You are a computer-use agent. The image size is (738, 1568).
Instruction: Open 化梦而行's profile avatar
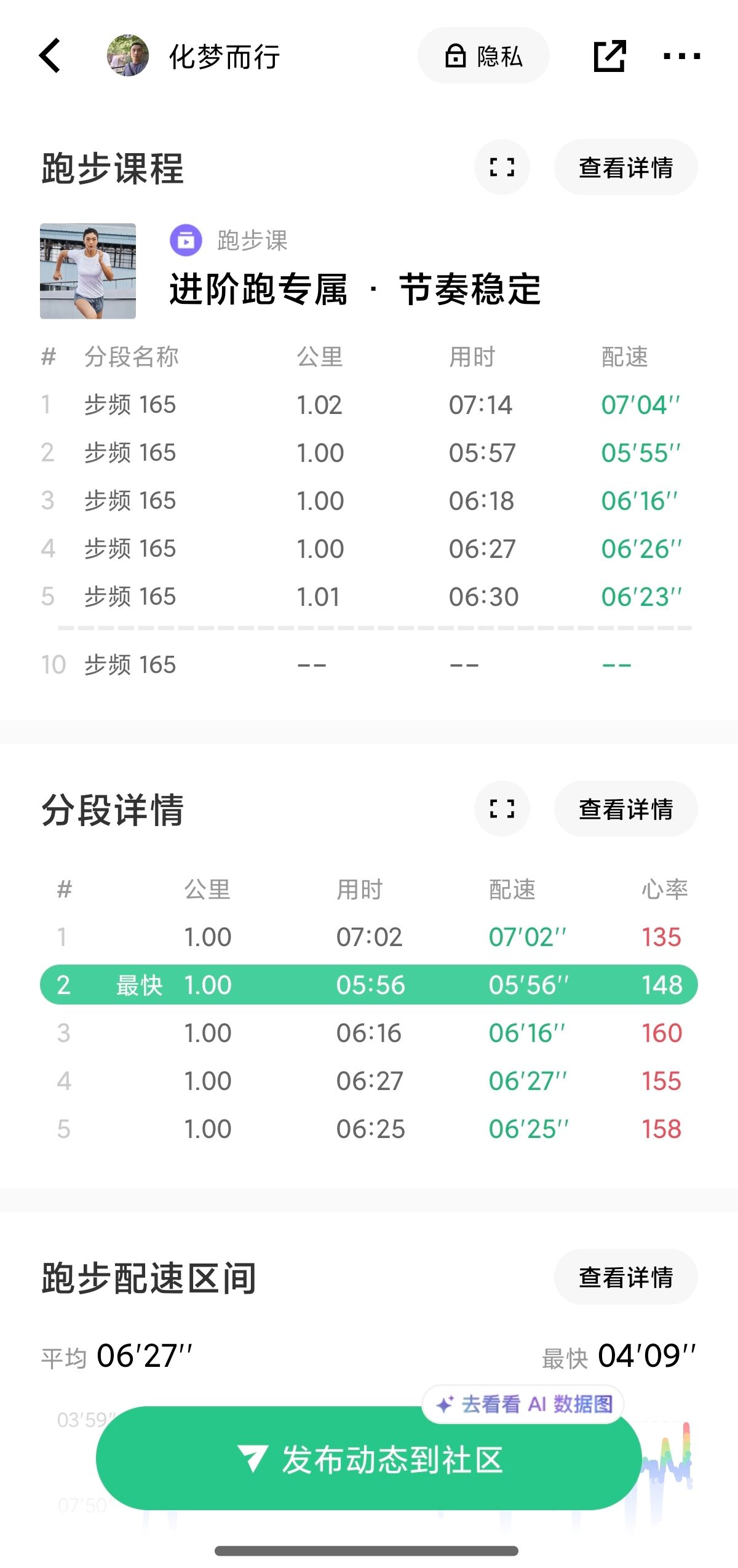click(128, 55)
